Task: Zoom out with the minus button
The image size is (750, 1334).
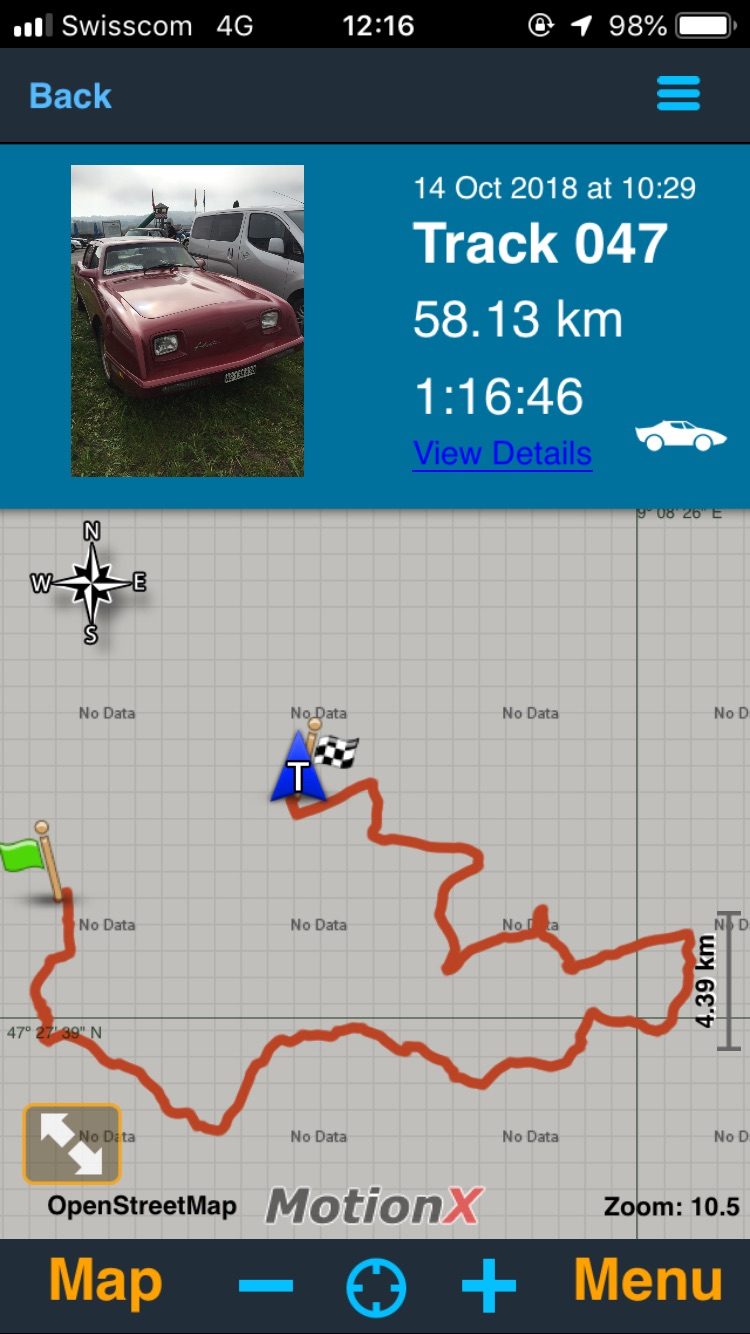Action: (266, 1286)
